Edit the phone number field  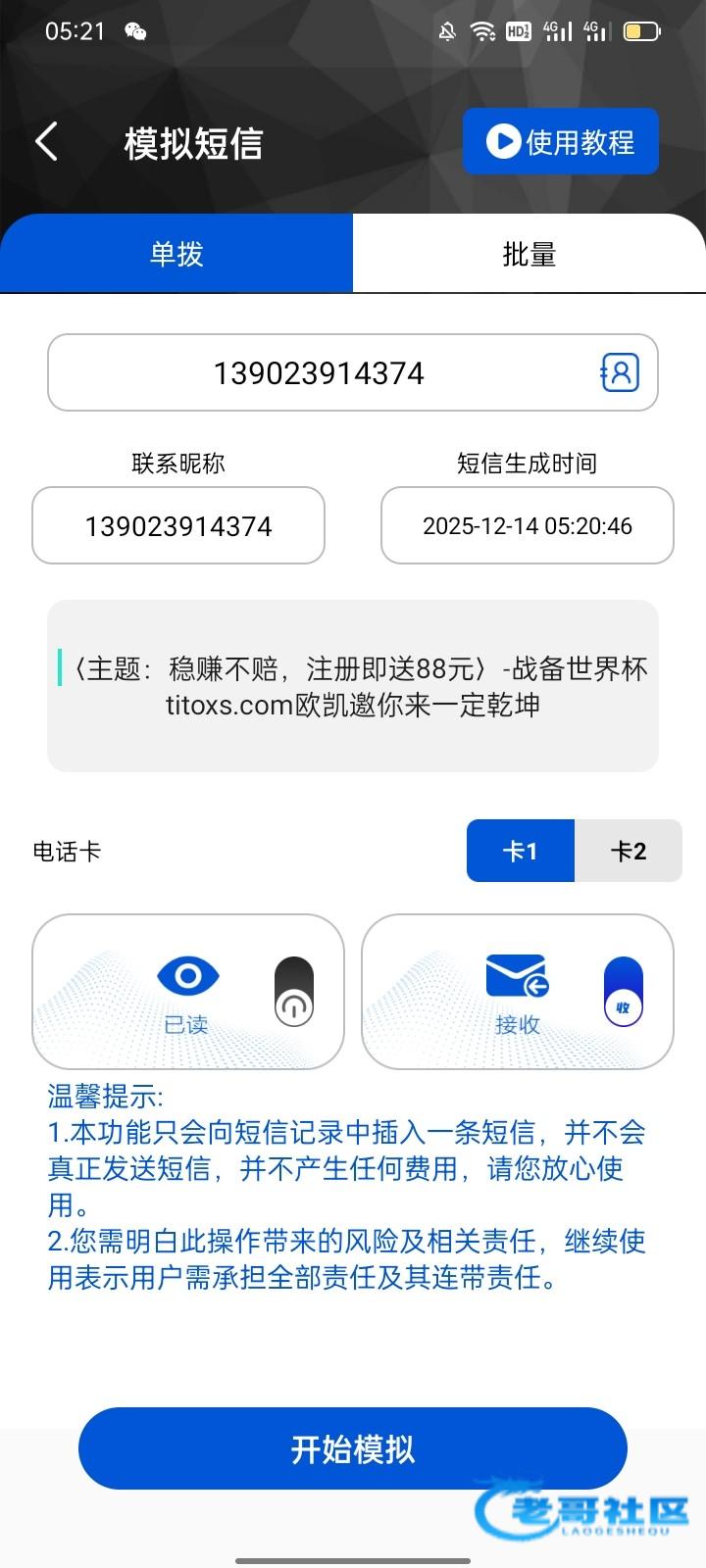pyautogui.click(x=320, y=373)
